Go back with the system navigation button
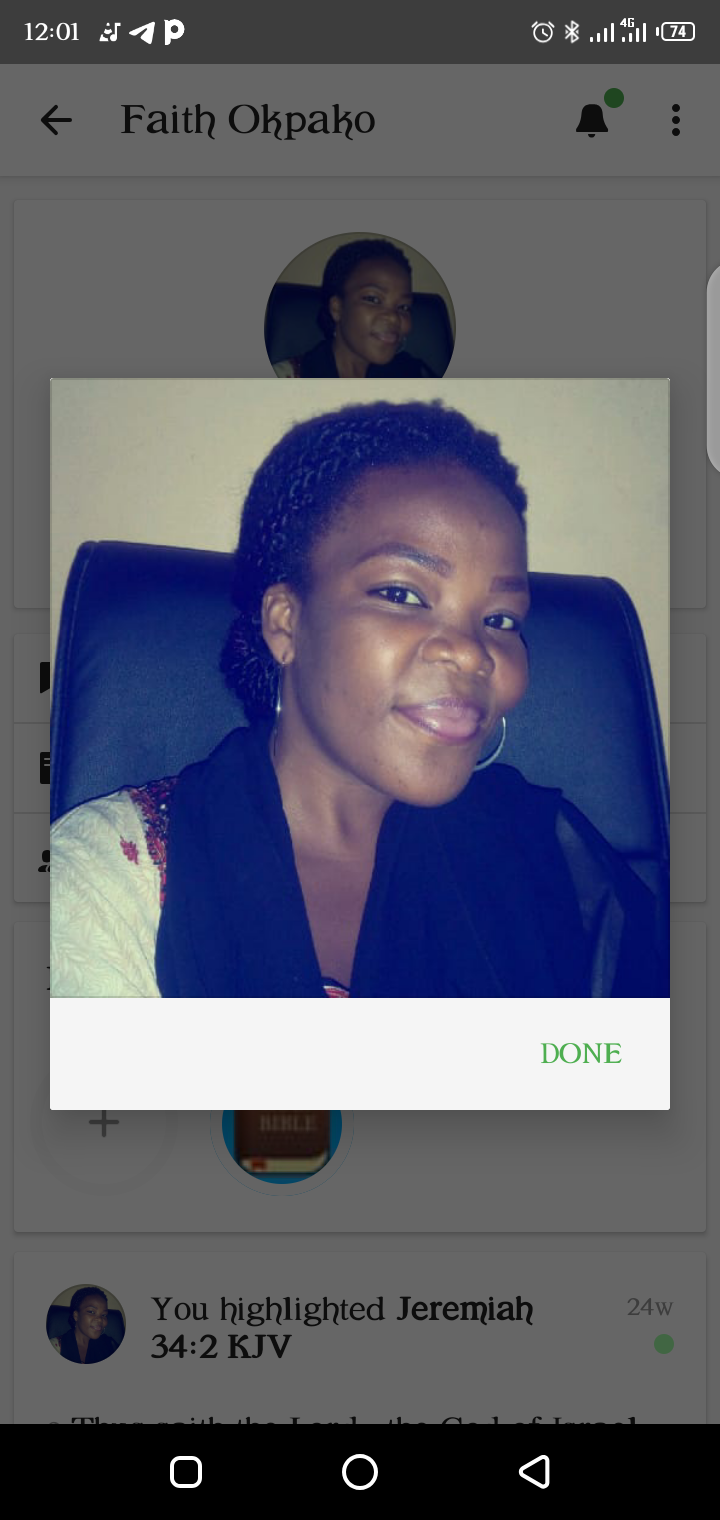The width and height of the screenshot is (720, 1520). click(x=534, y=1472)
